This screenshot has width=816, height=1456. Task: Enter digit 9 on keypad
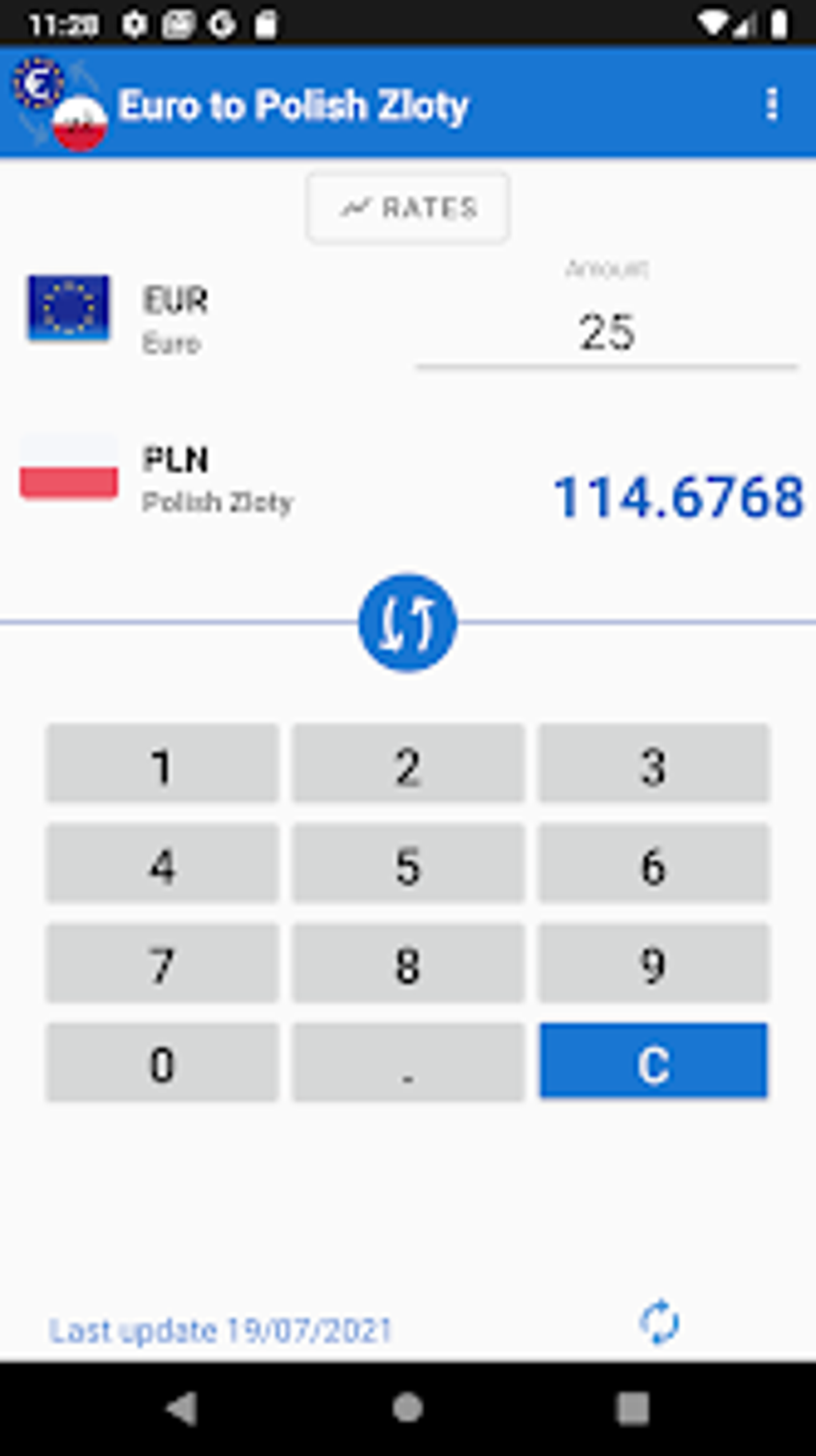pyautogui.click(x=654, y=964)
